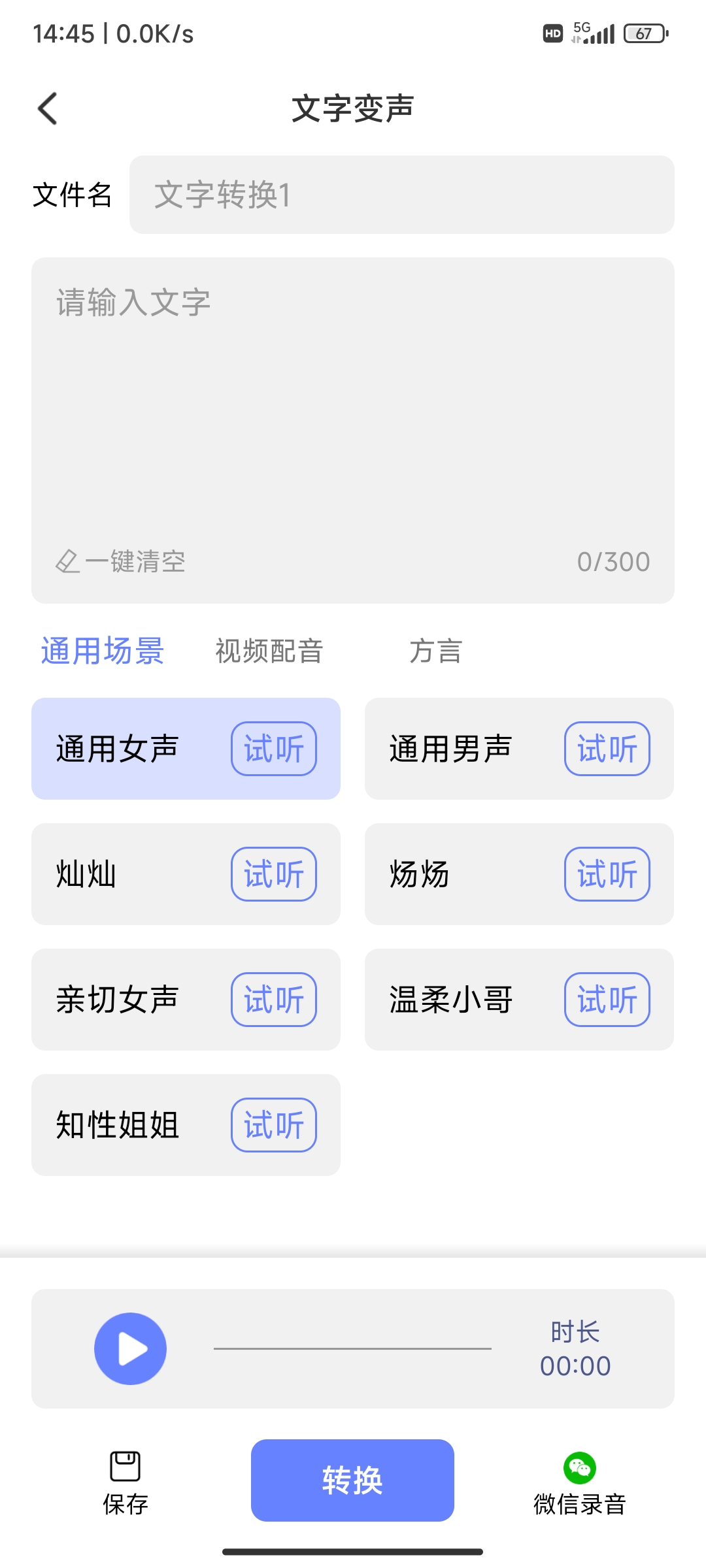Tap 试听 for 灿灿 voice
The width and height of the screenshot is (706, 1568).
(x=273, y=874)
